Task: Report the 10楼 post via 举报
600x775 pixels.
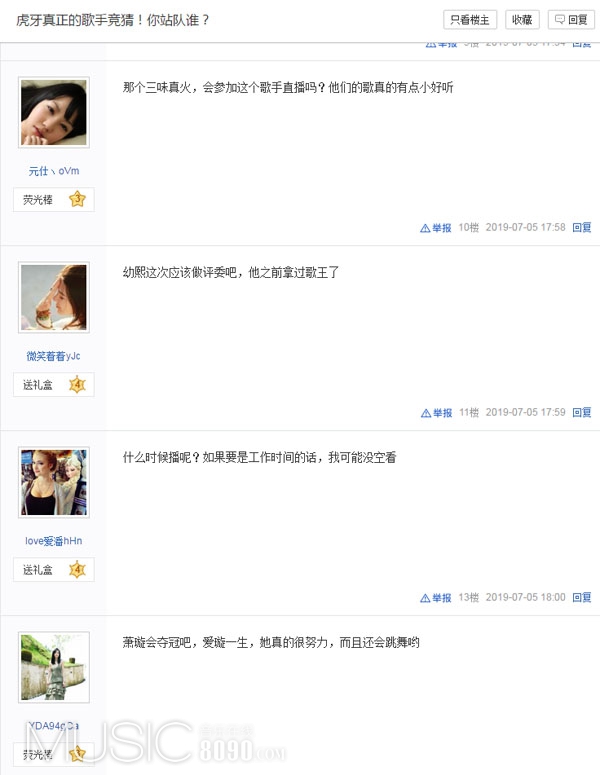Action: click(436, 228)
